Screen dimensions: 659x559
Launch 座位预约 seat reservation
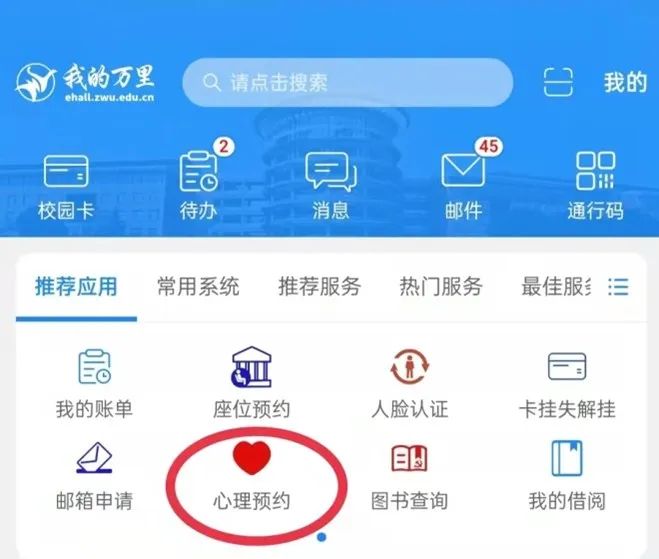251,385
